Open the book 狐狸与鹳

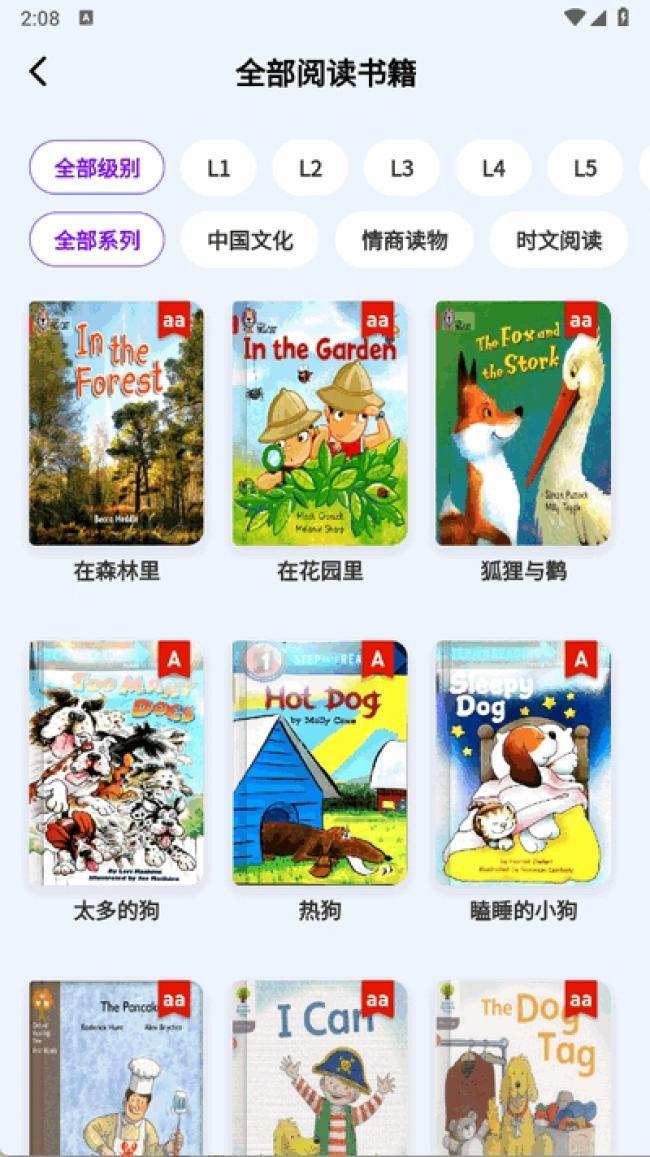tap(523, 424)
